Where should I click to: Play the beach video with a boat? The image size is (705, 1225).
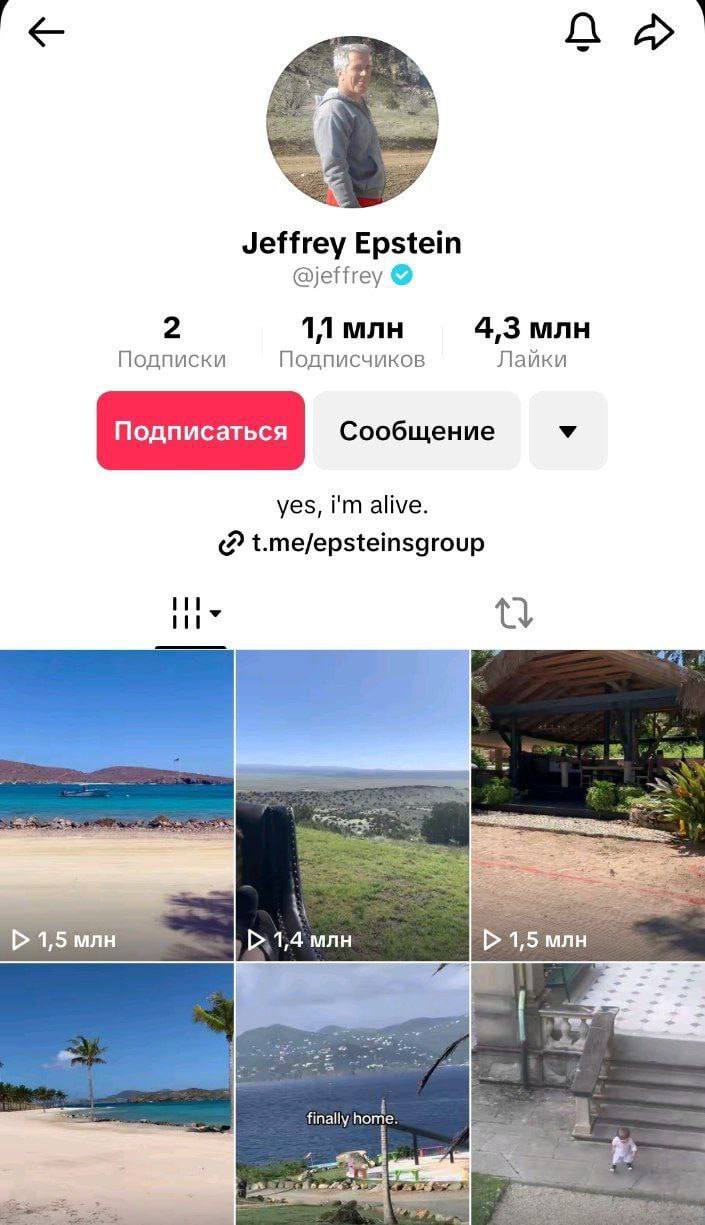tap(116, 805)
